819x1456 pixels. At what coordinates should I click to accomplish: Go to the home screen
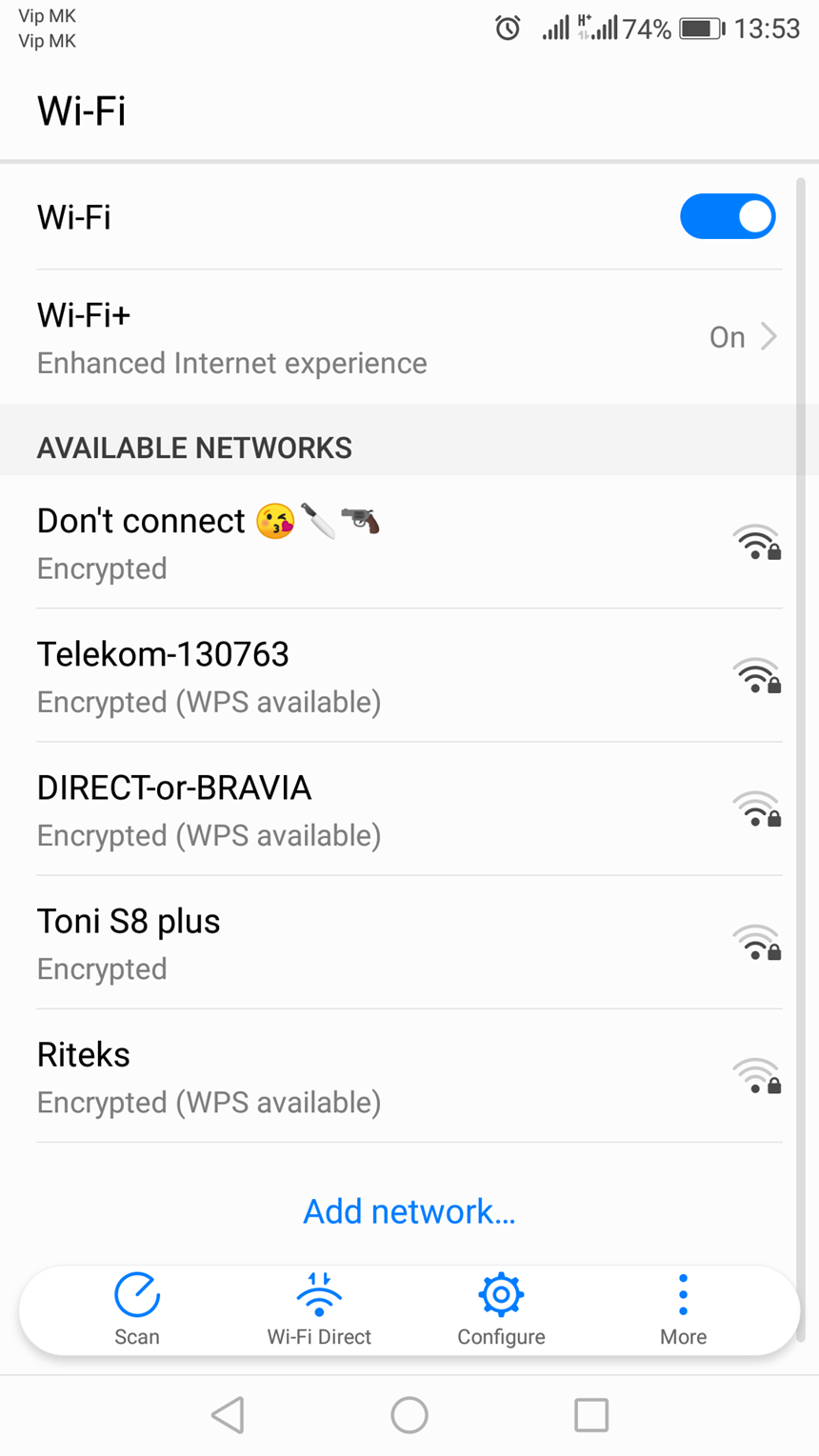pyautogui.click(x=409, y=1415)
